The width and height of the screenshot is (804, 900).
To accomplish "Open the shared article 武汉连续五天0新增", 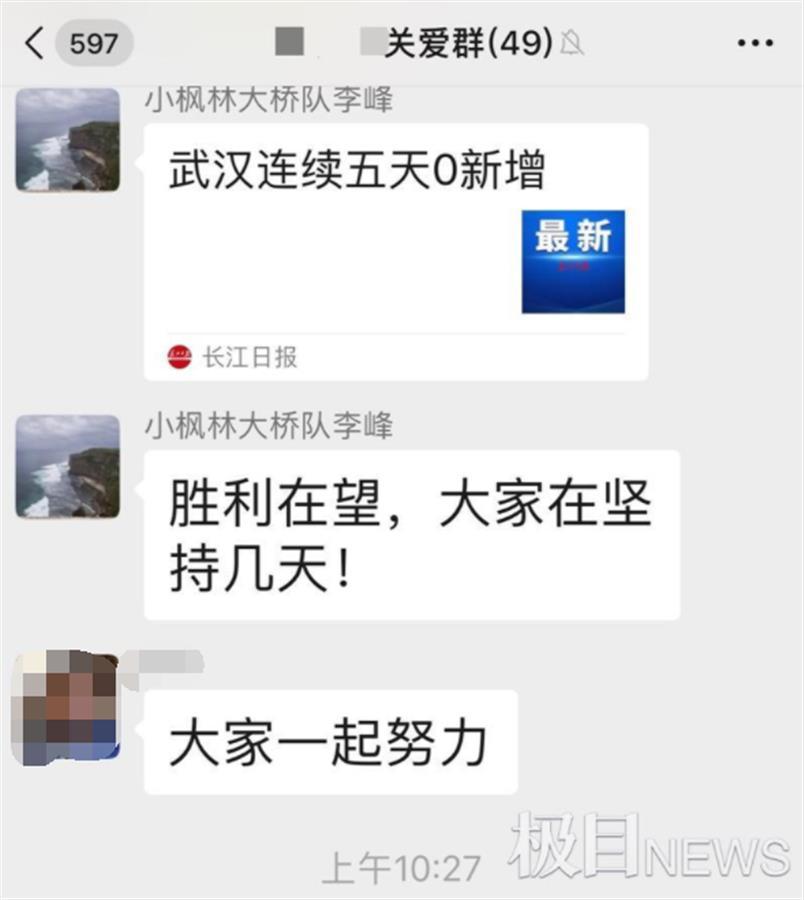I will 395,250.
